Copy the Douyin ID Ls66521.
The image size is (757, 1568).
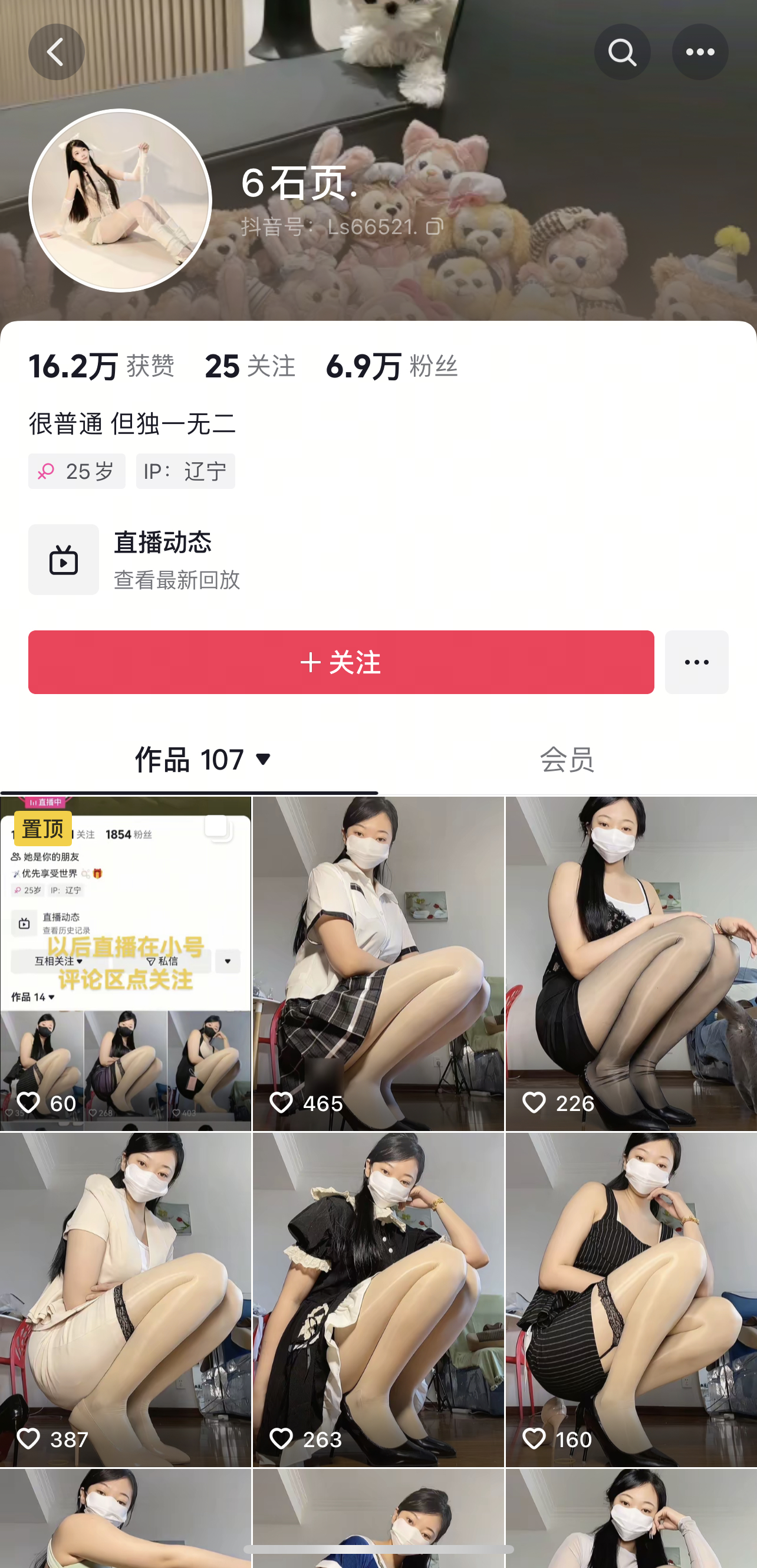pyautogui.click(x=435, y=227)
